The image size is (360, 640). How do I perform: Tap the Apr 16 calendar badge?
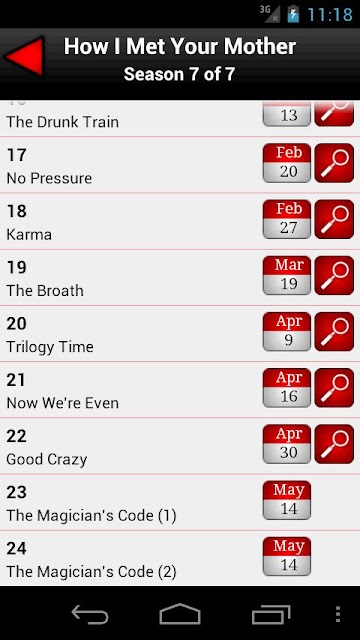(x=287, y=388)
